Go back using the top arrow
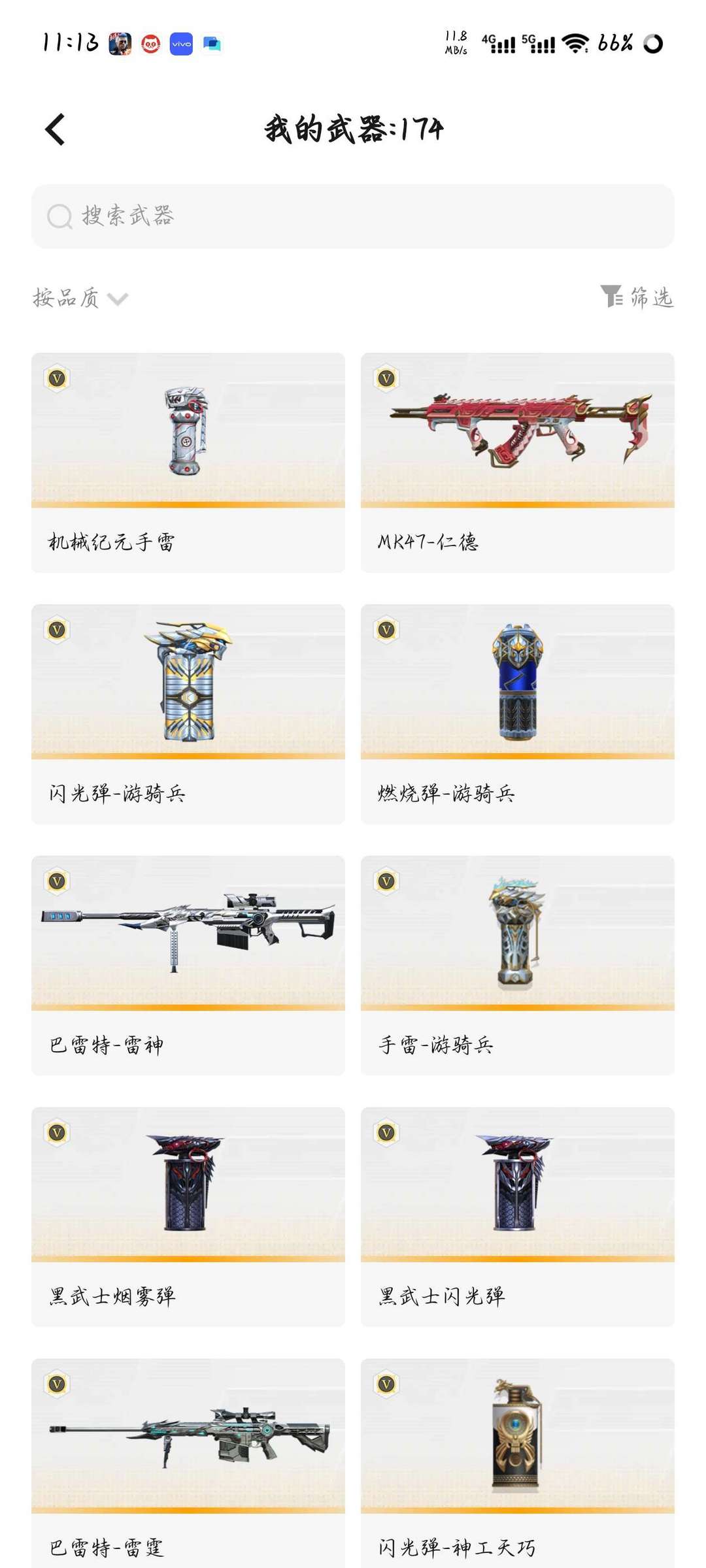 [56, 129]
